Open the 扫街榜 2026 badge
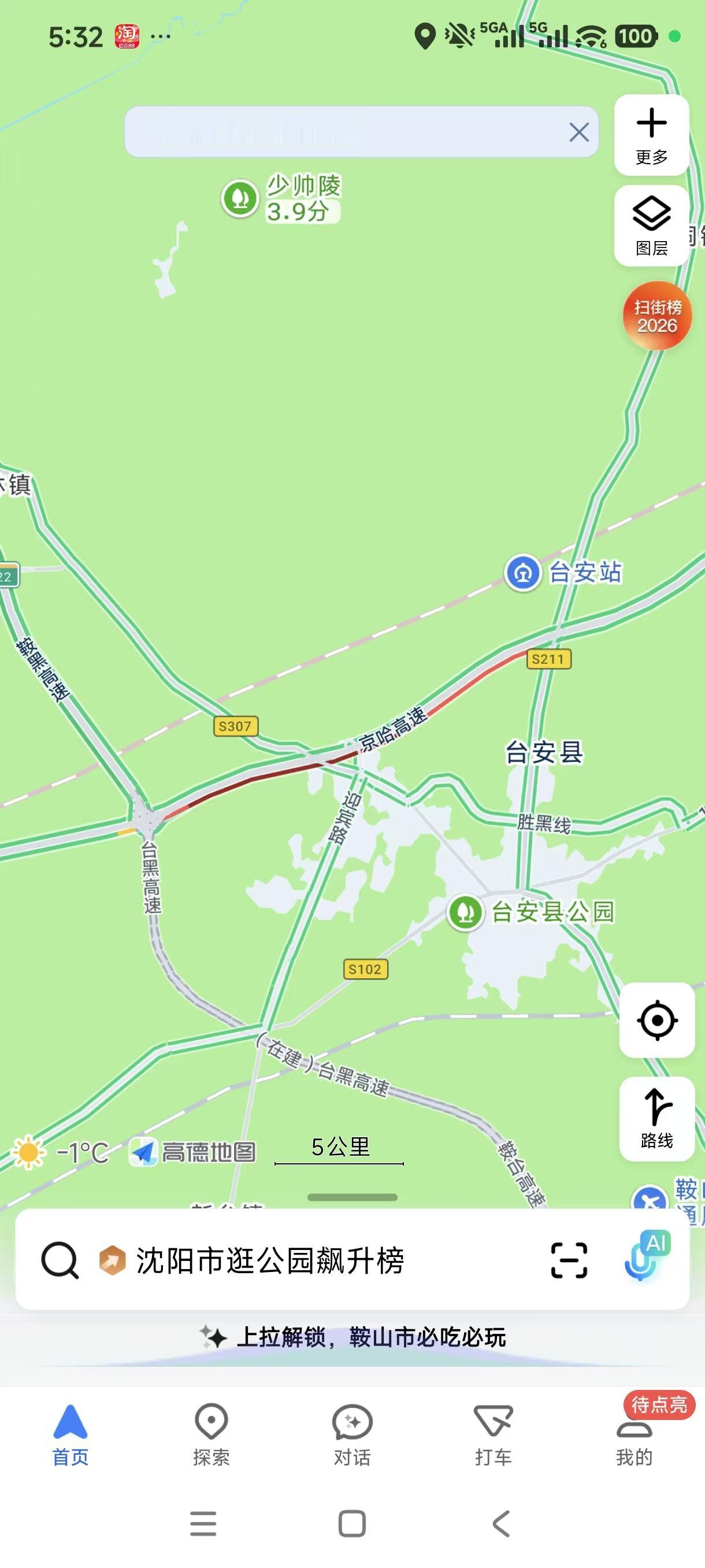The width and height of the screenshot is (705, 1568). [x=657, y=315]
